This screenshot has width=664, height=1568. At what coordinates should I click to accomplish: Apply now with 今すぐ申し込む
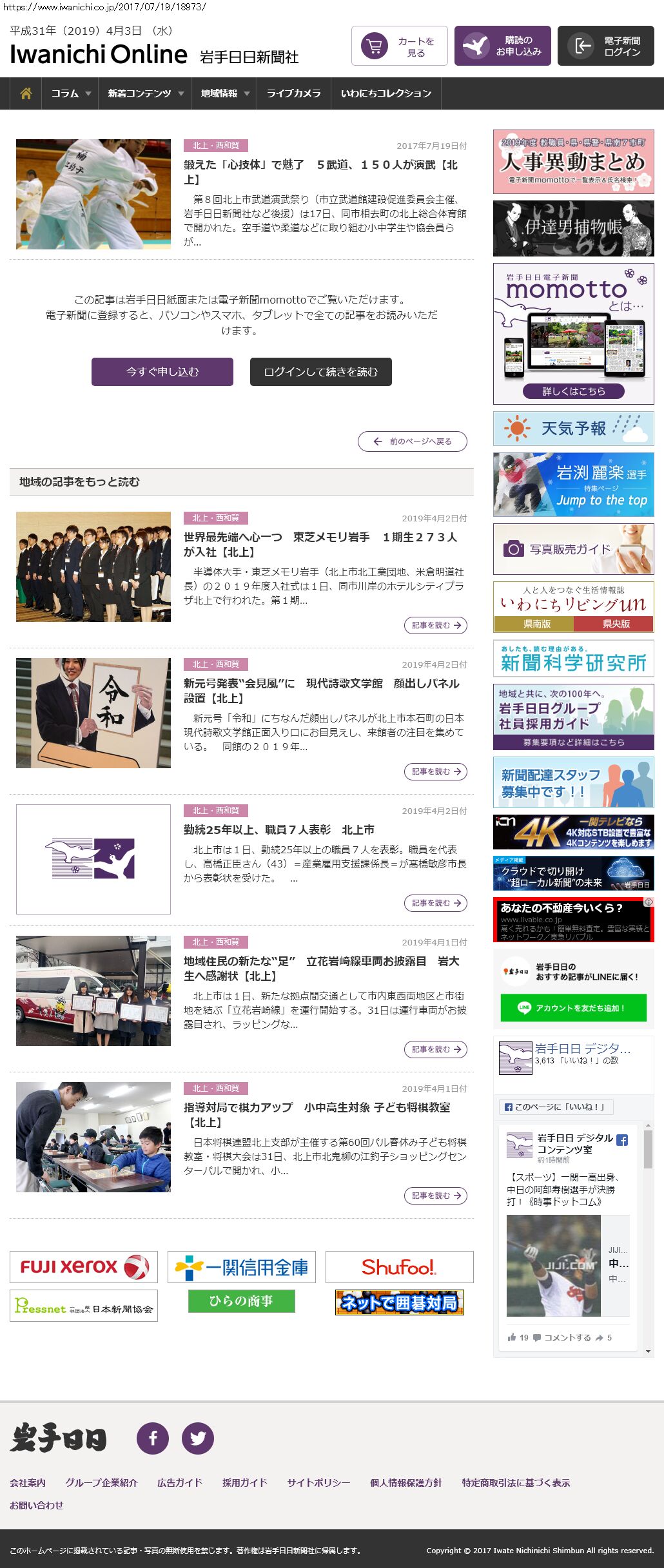162,372
